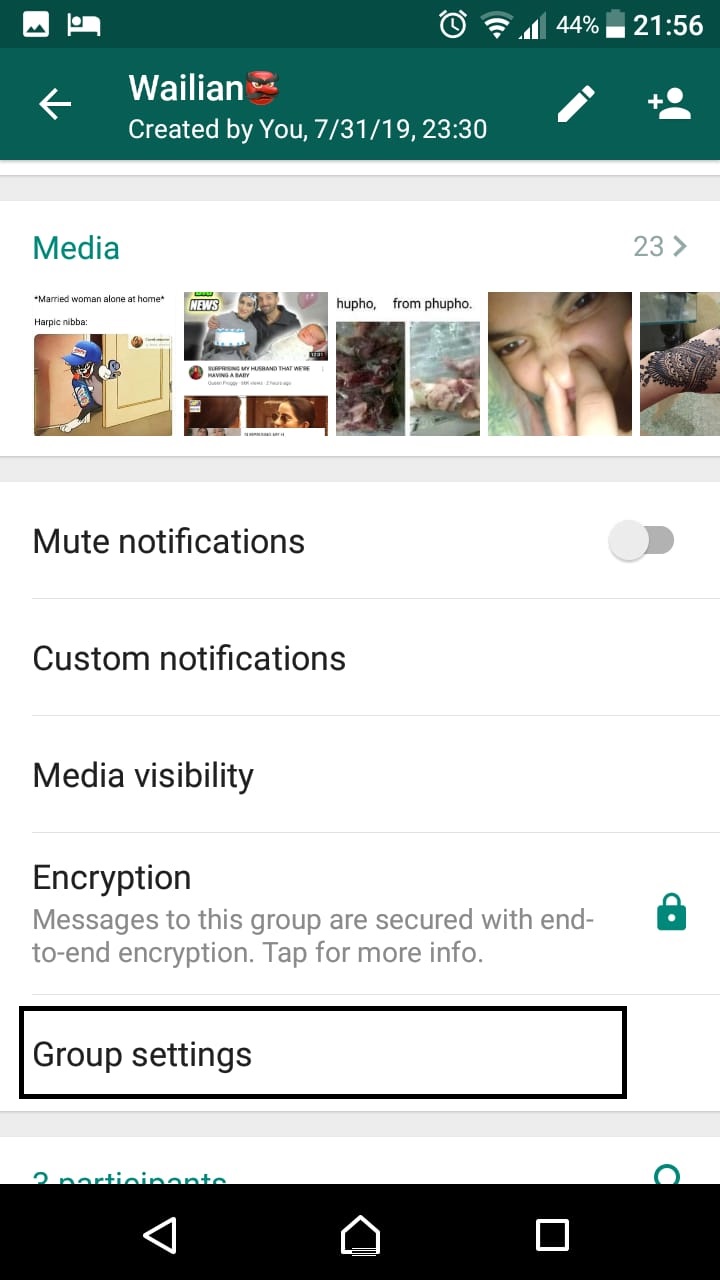Open the news video screenshot thumbnail
The image size is (720, 1280).
pos(257,364)
